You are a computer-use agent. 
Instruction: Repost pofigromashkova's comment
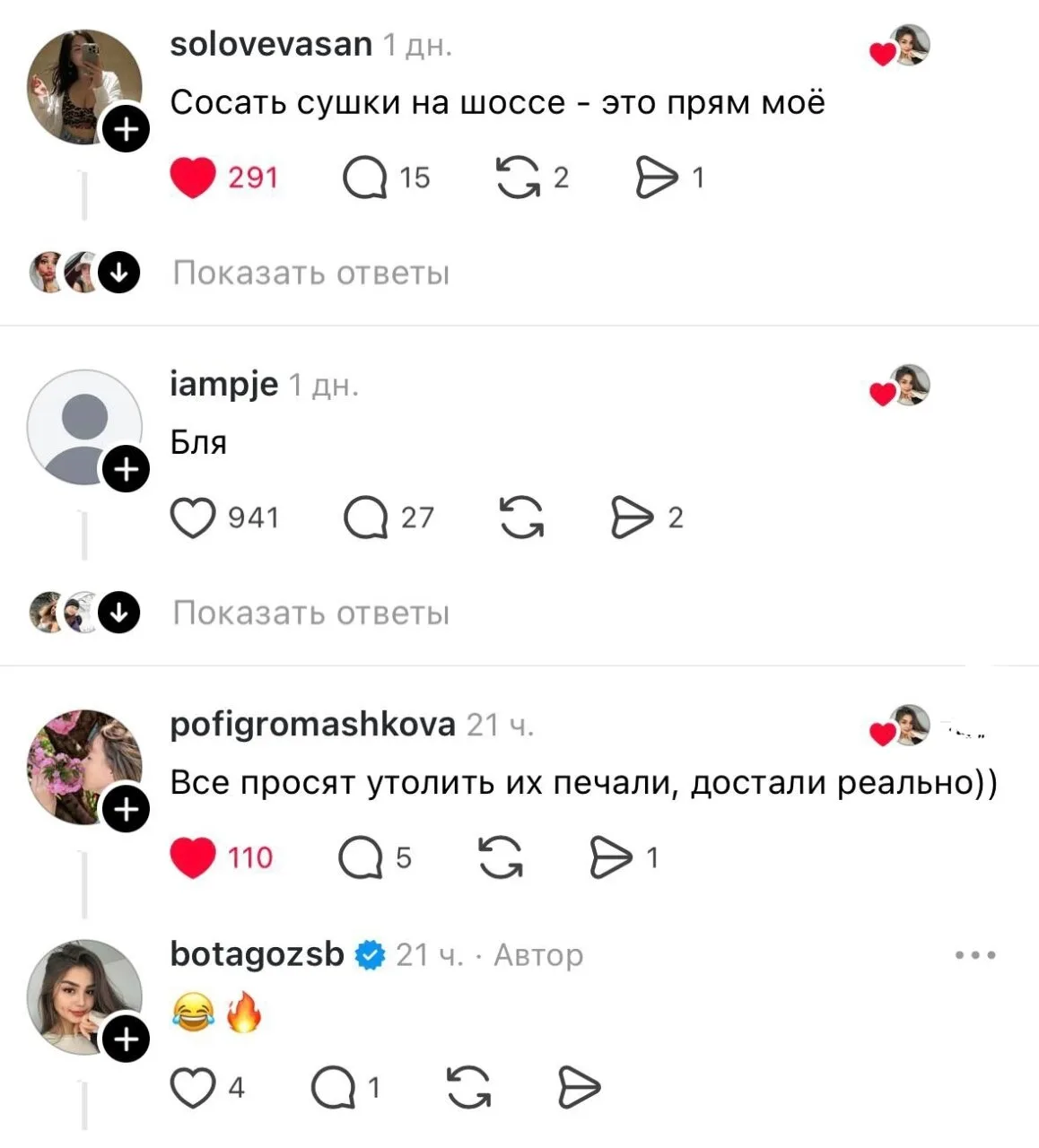click(x=501, y=857)
